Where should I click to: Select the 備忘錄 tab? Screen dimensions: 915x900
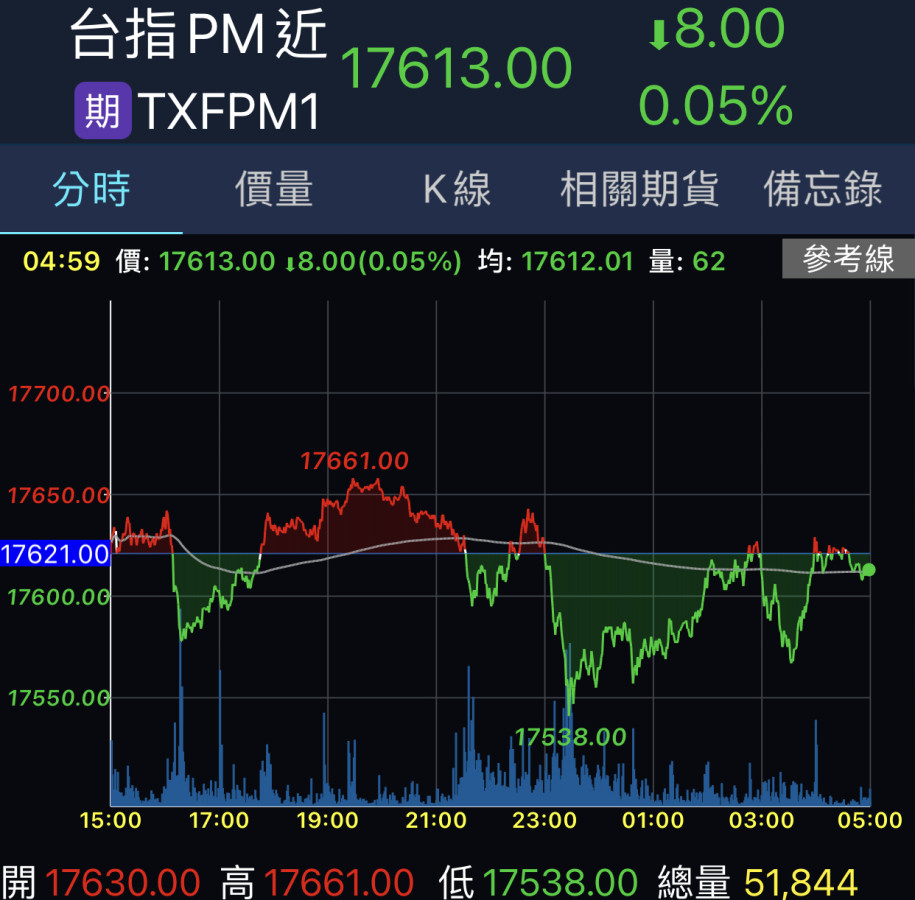[x=823, y=189]
